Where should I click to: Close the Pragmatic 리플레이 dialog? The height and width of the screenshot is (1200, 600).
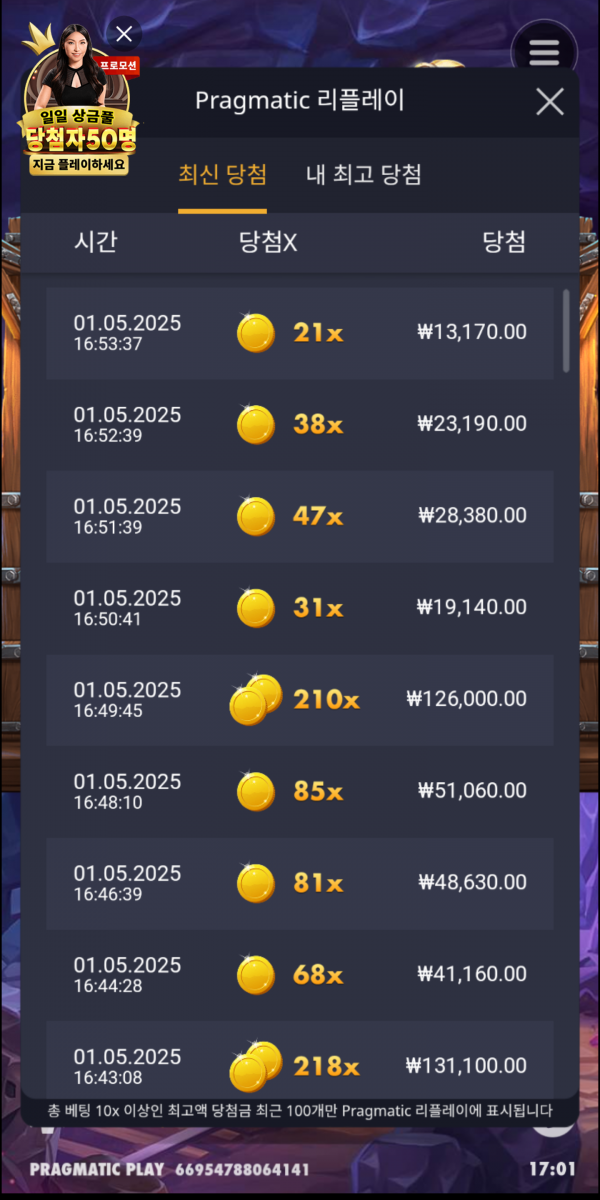coord(550,102)
